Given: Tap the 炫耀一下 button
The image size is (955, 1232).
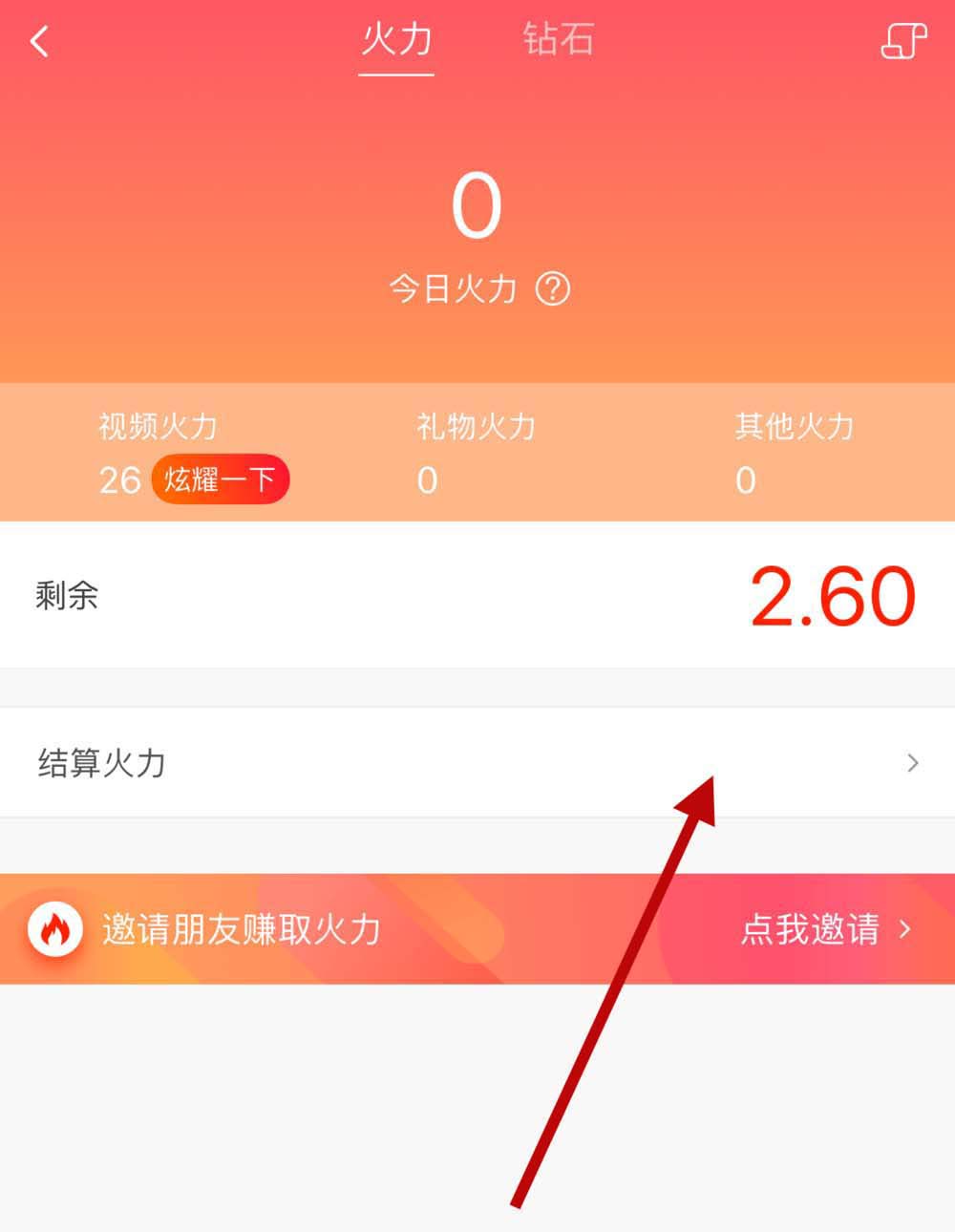Looking at the screenshot, I should pyautogui.click(x=220, y=478).
